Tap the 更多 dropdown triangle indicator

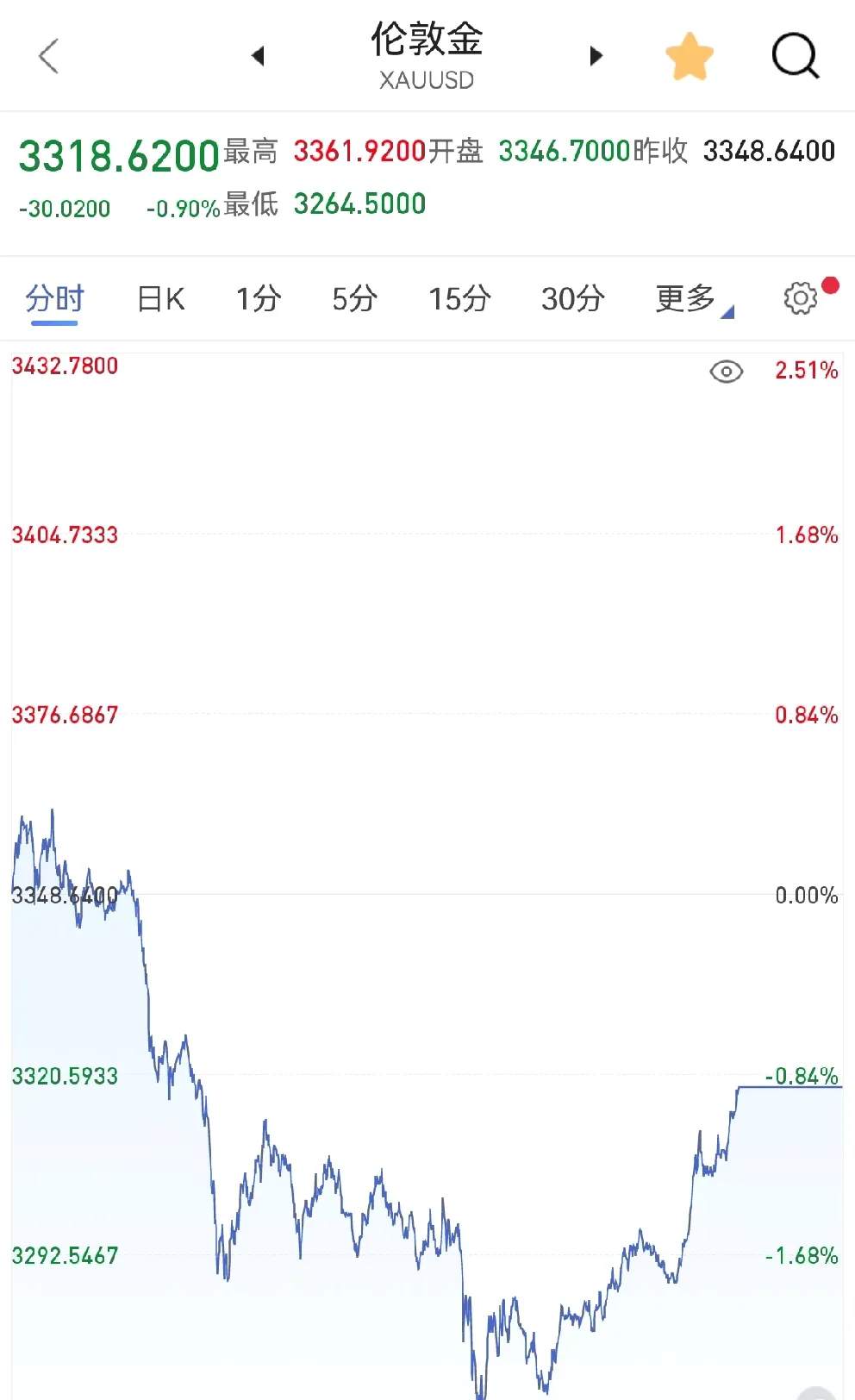[x=728, y=312]
